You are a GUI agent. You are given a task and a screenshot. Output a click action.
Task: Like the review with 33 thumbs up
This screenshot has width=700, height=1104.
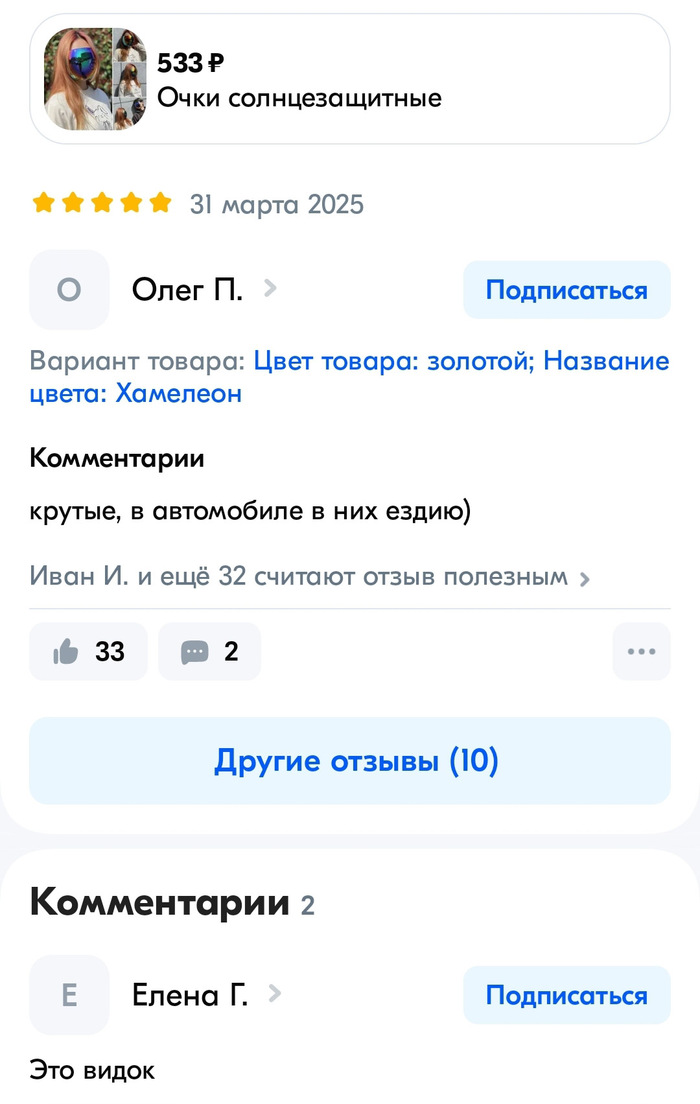click(x=88, y=651)
